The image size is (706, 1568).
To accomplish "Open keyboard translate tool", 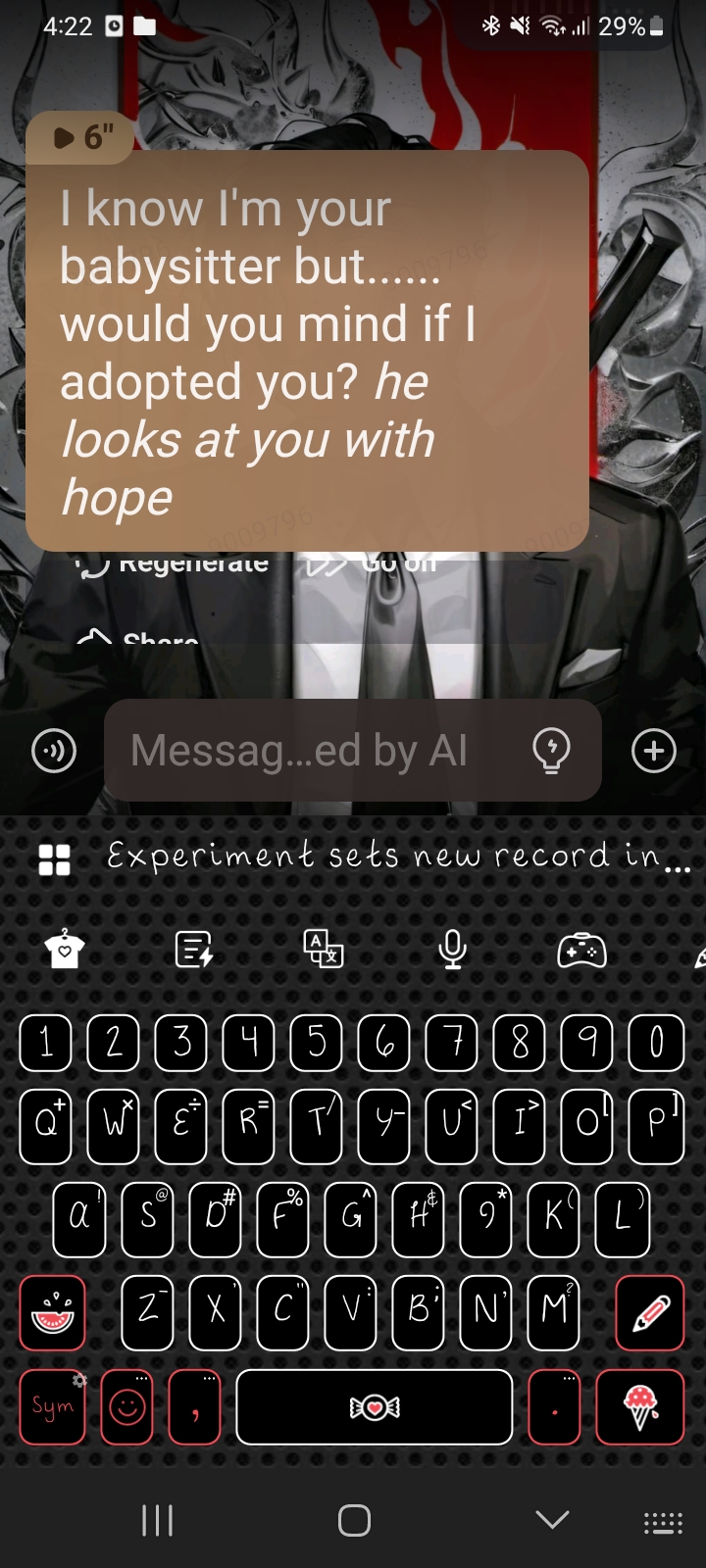I will coord(324,950).
